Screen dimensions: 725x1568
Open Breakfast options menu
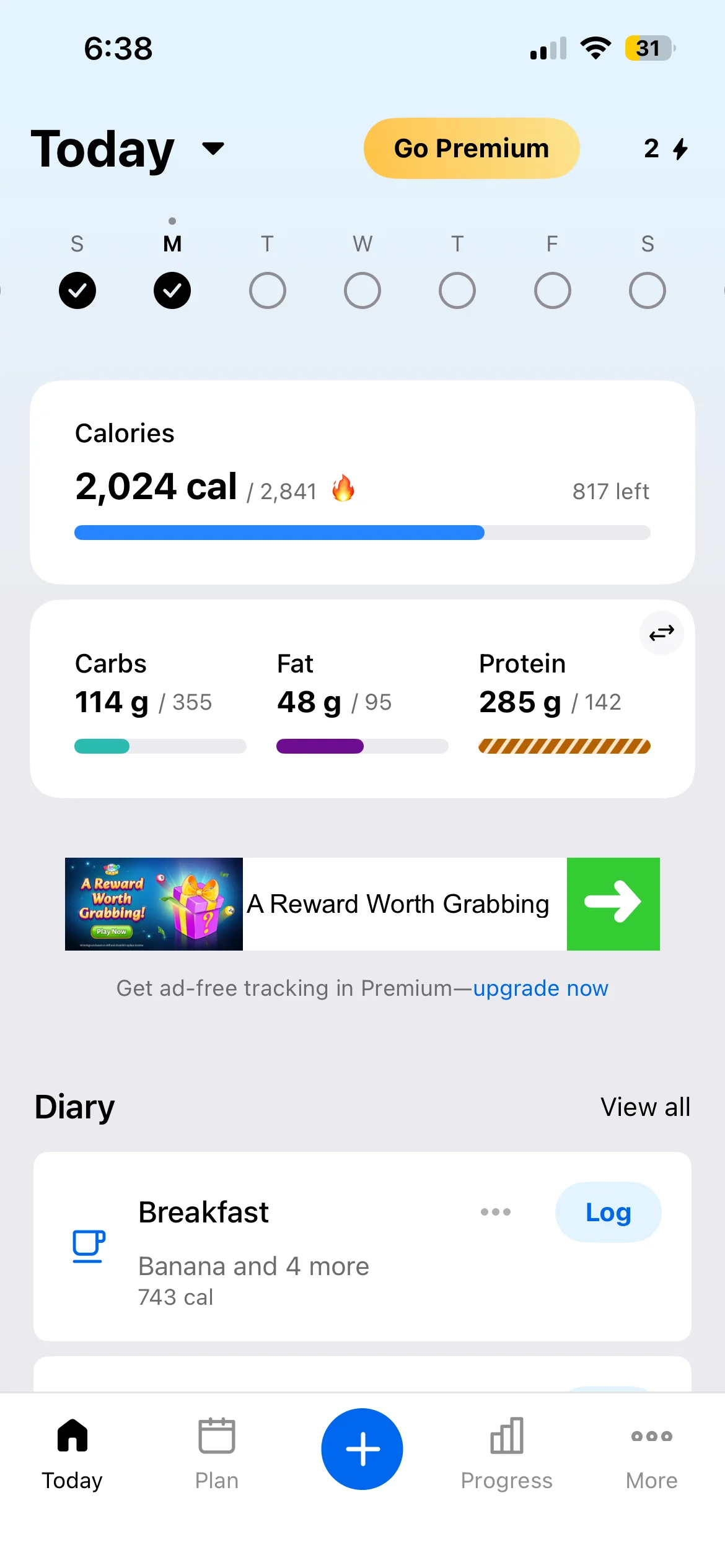[x=496, y=1212]
